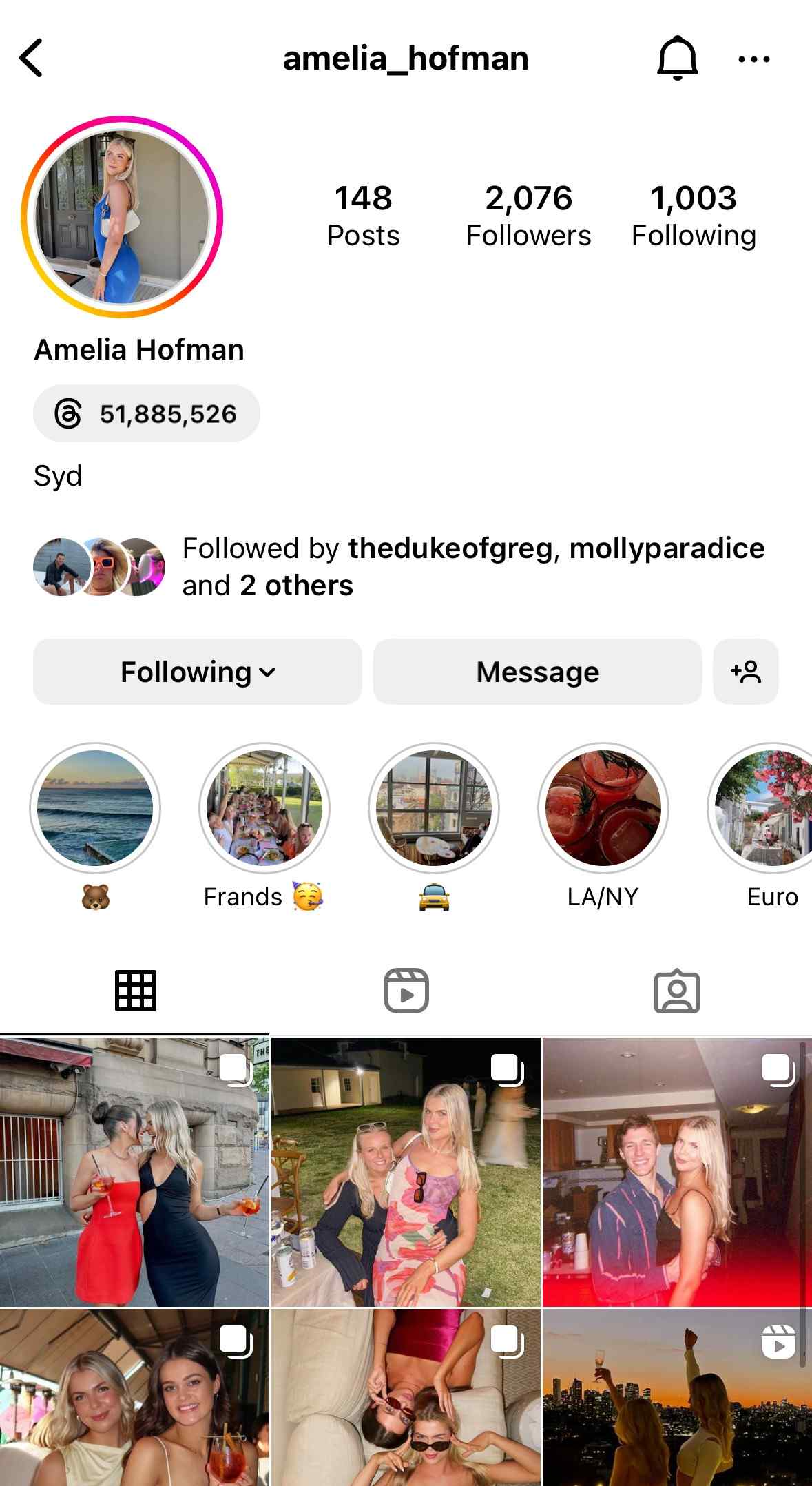Show suggested accounts with add-person icon
The height and width of the screenshot is (1486, 812).
click(746, 672)
